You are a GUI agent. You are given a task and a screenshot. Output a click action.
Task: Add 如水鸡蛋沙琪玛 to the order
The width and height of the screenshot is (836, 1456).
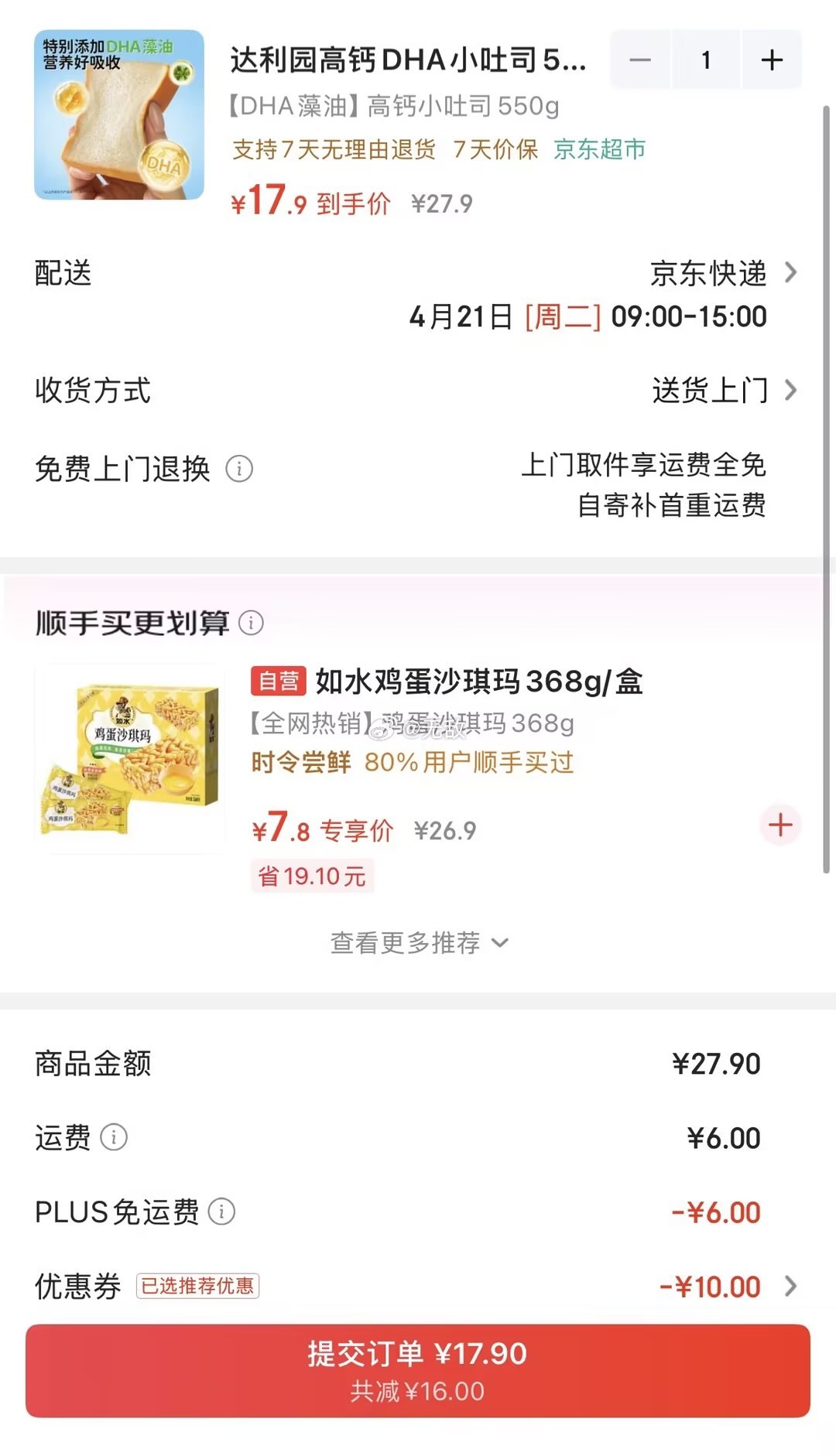779,825
